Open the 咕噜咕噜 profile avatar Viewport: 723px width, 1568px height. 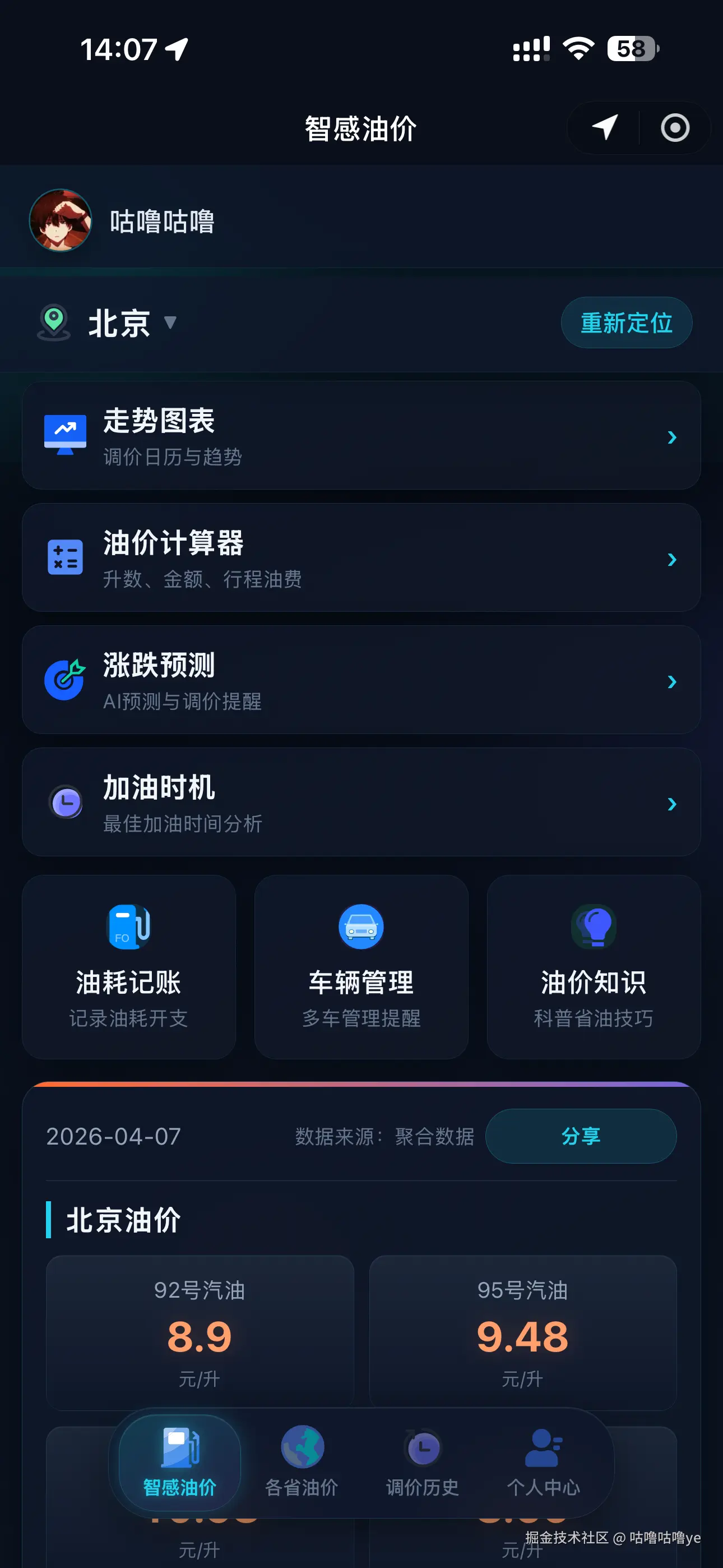pyautogui.click(x=62, y=220)
